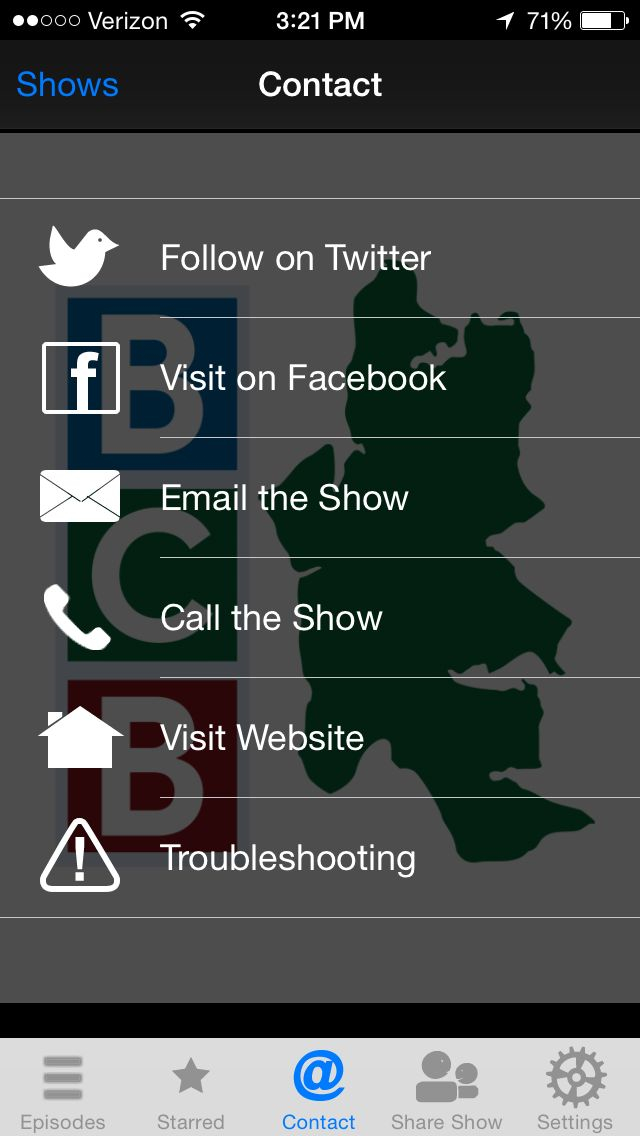Select the Contact tab

click(319, 1090)
